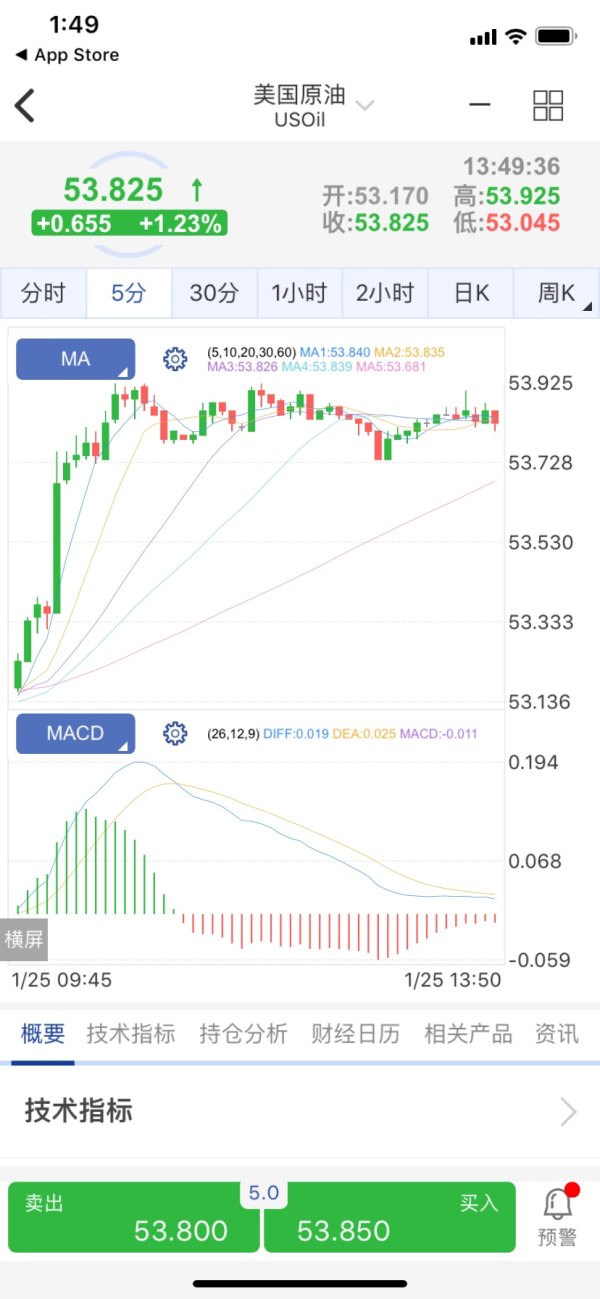Image resolution: width=600 pixels, height=1299 pixels.
Task: Open MACD settings gear
Action: pyautogui.click(x=175, y=733)
